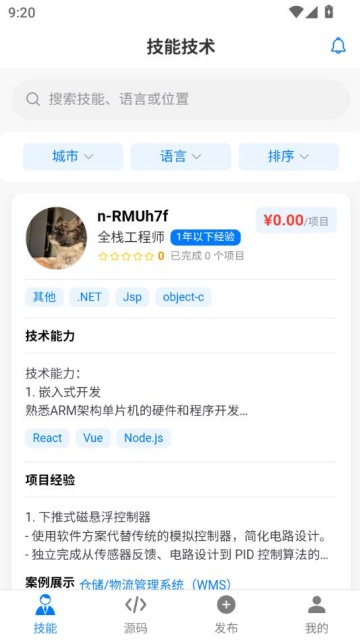Tap the search box for skills or languages

coord(181,99)
